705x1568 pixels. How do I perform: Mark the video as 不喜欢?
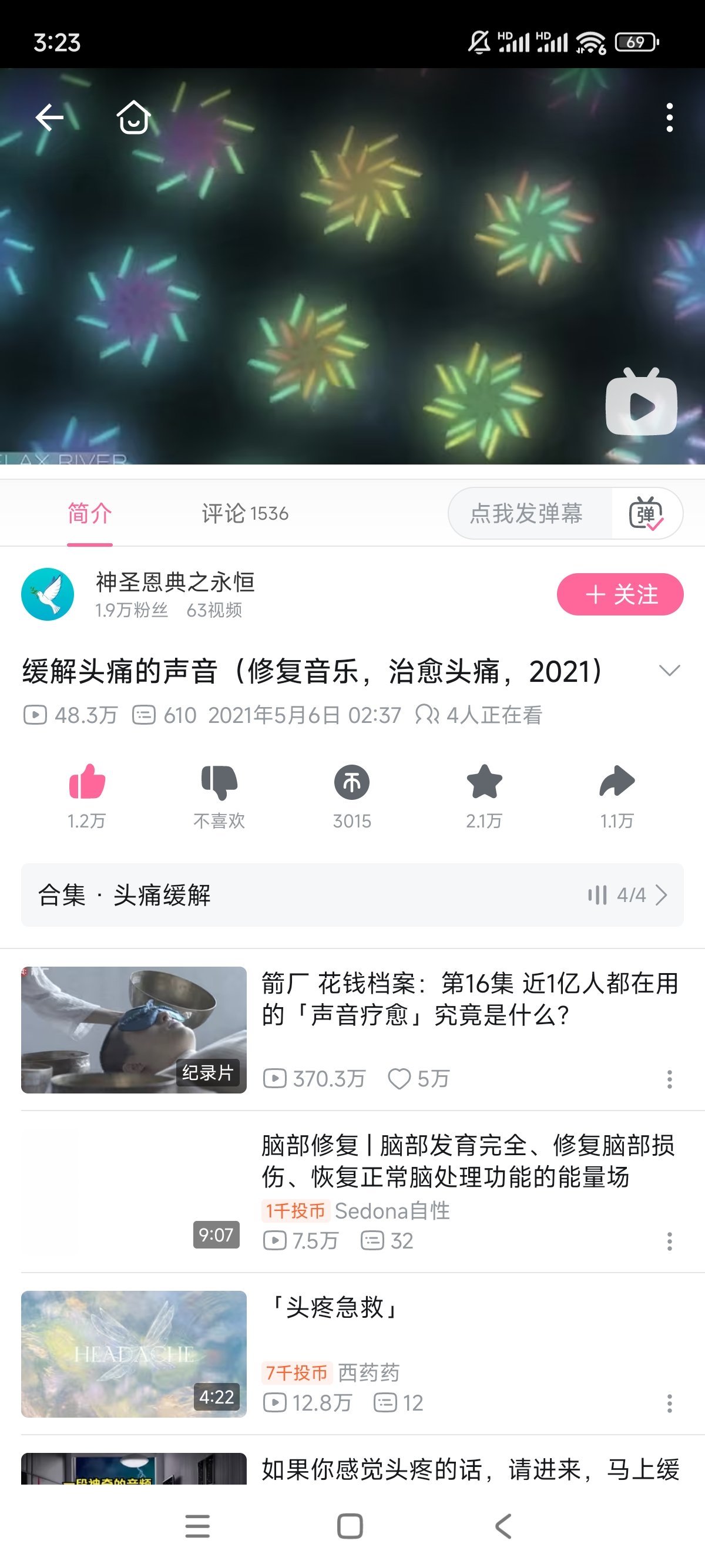(219, 782)
